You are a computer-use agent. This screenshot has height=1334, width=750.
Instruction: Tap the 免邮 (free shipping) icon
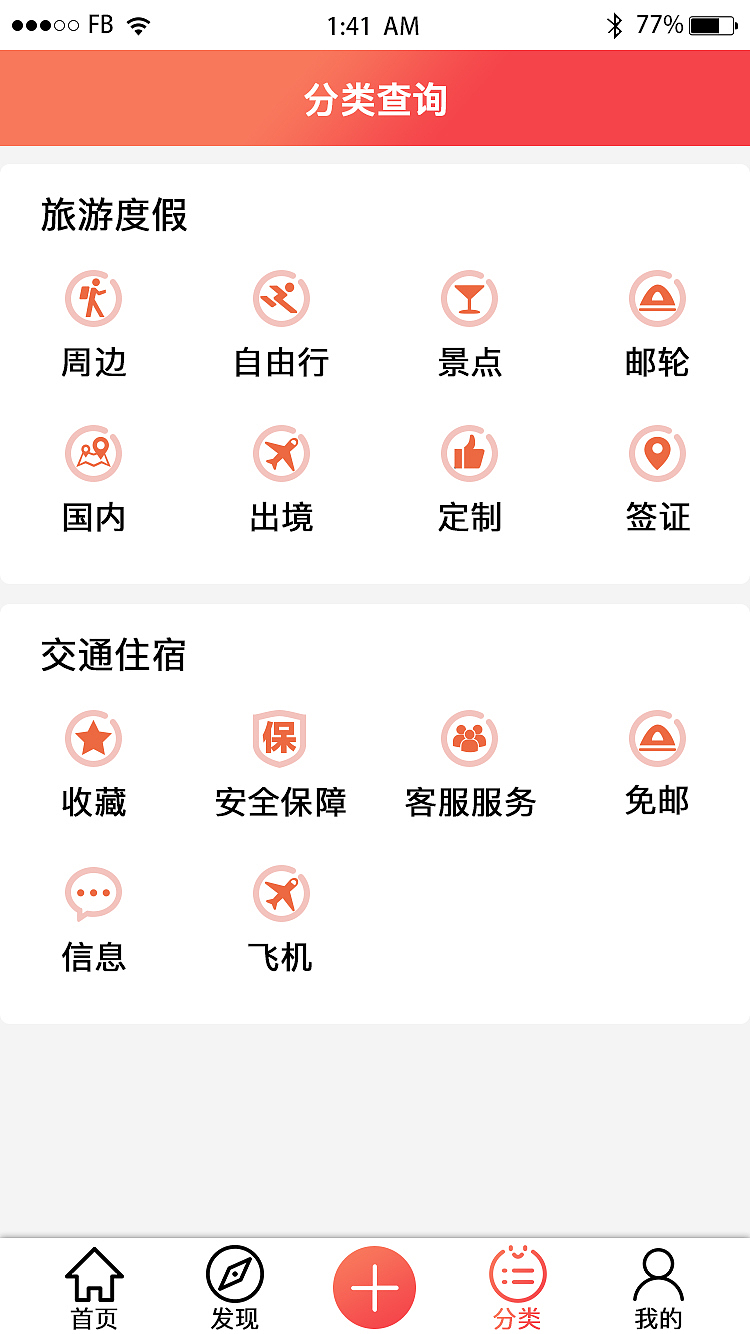(657, 738)
